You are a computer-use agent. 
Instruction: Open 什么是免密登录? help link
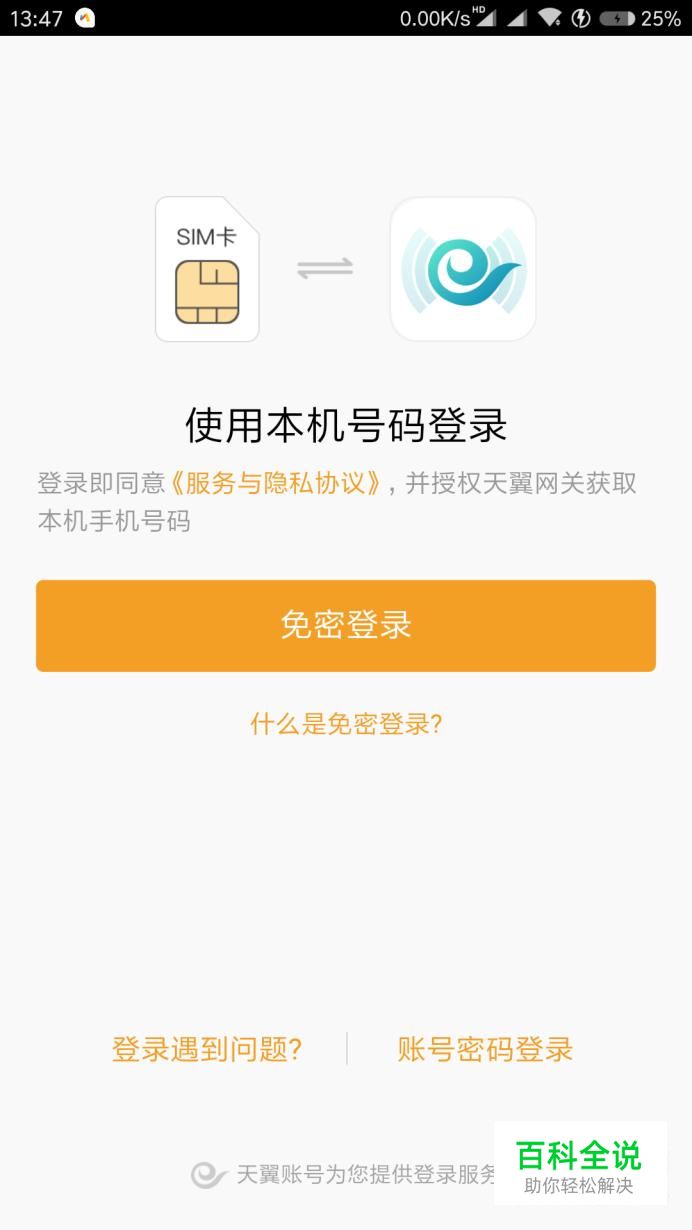point(346,724)
